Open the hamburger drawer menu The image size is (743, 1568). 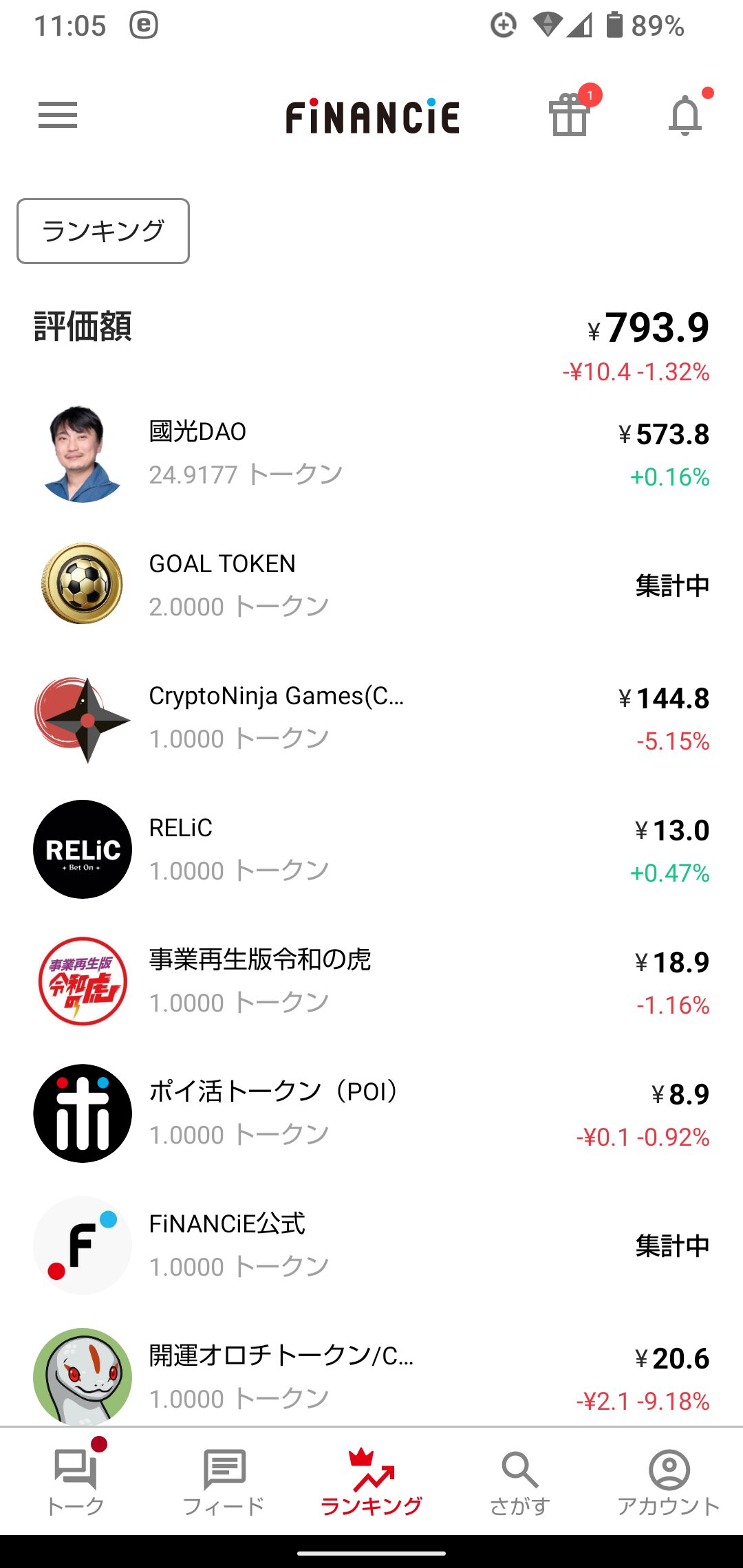(x=58, y=115)
